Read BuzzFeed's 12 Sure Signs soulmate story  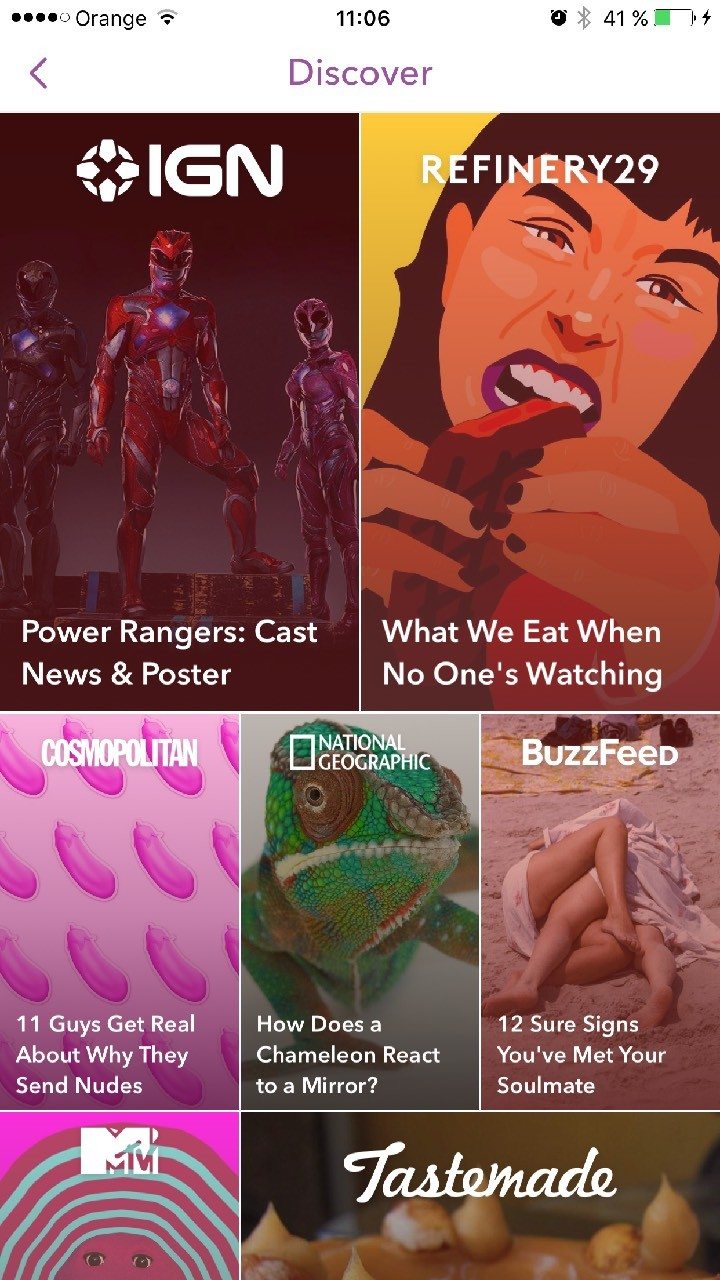point(600,911)
